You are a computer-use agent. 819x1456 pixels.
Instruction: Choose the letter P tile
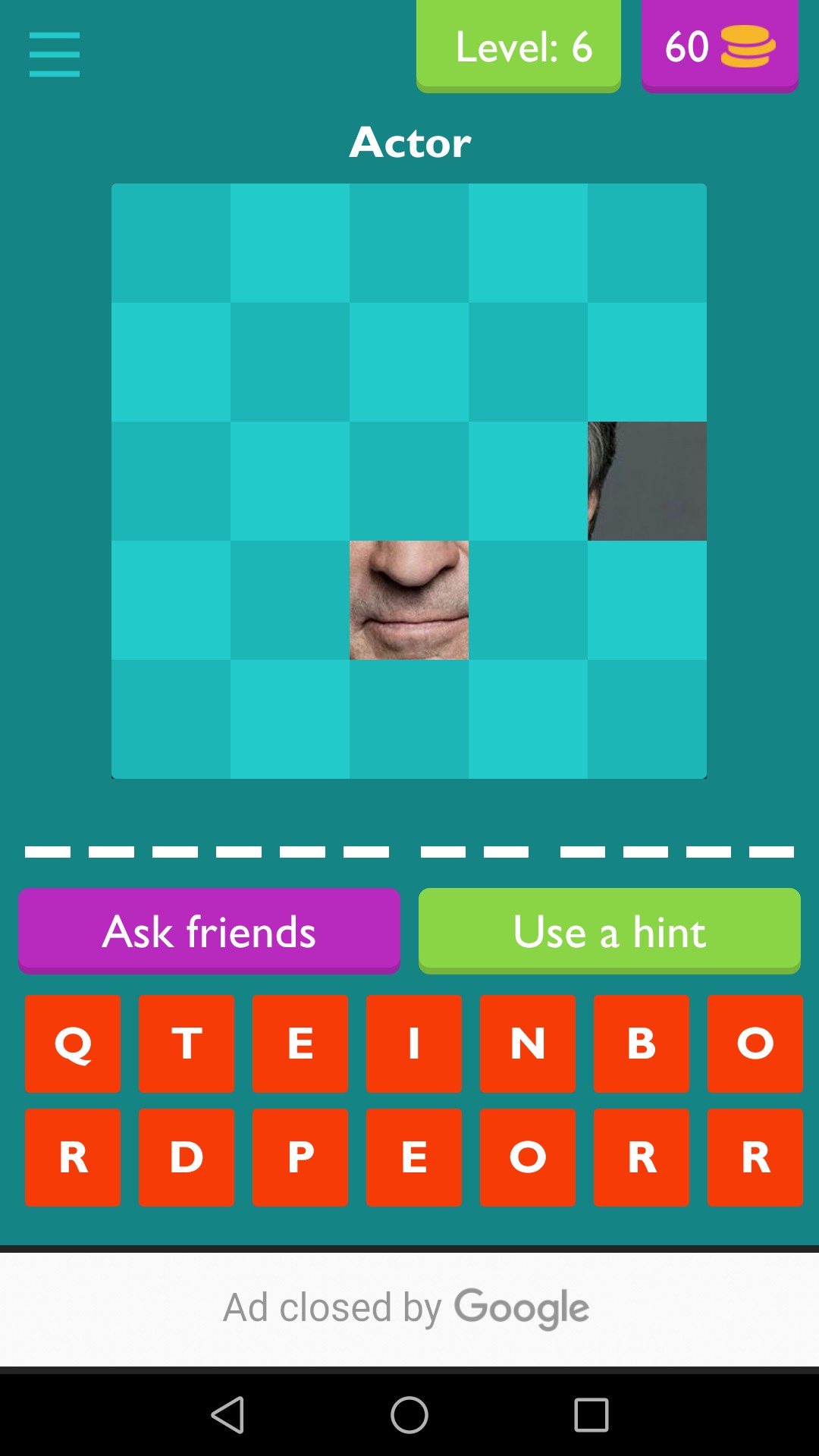(300, 1157)
